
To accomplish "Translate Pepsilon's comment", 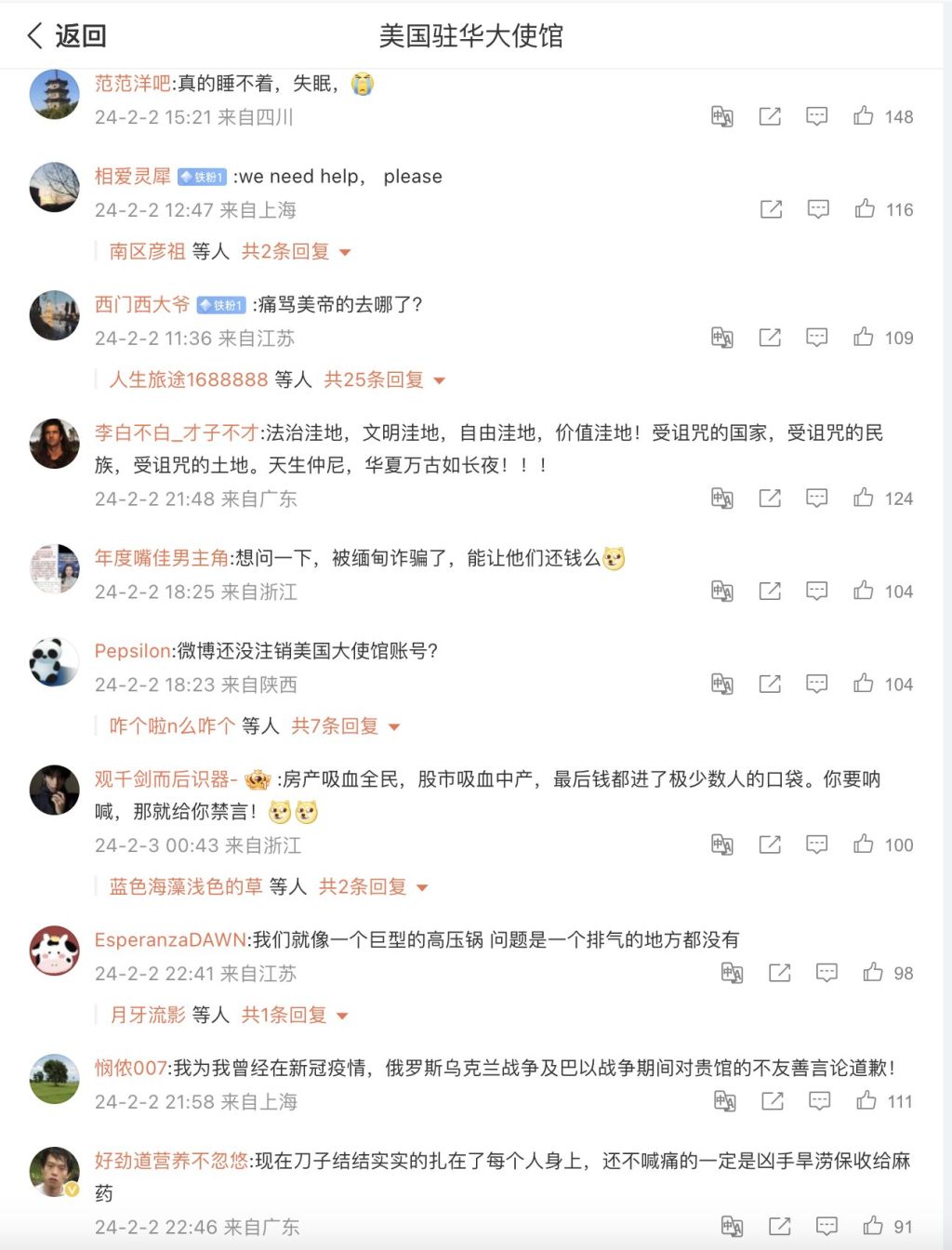I will pyautogui.click(x=722, y=685).
